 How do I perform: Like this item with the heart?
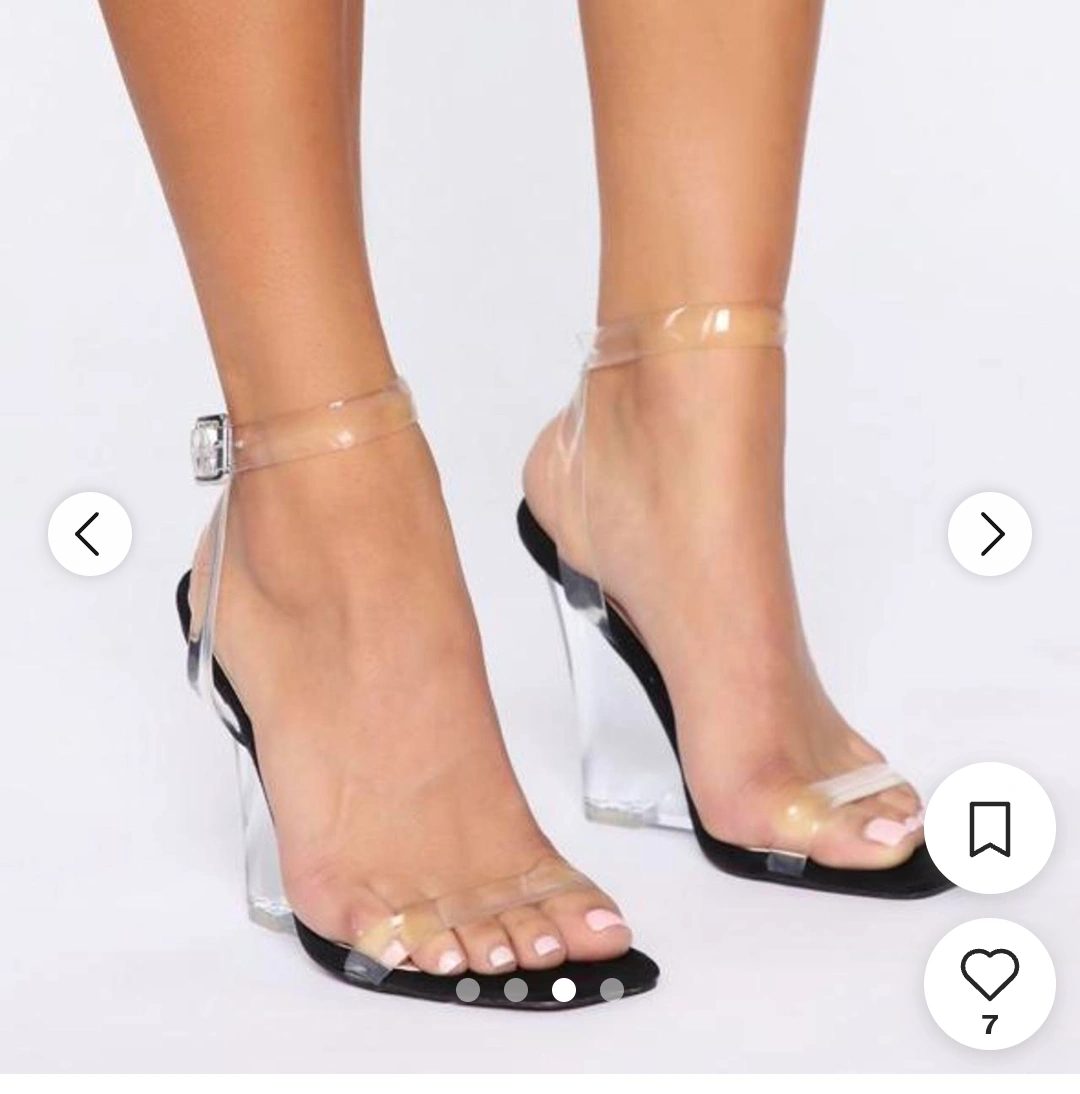click(x=989, y=974)
